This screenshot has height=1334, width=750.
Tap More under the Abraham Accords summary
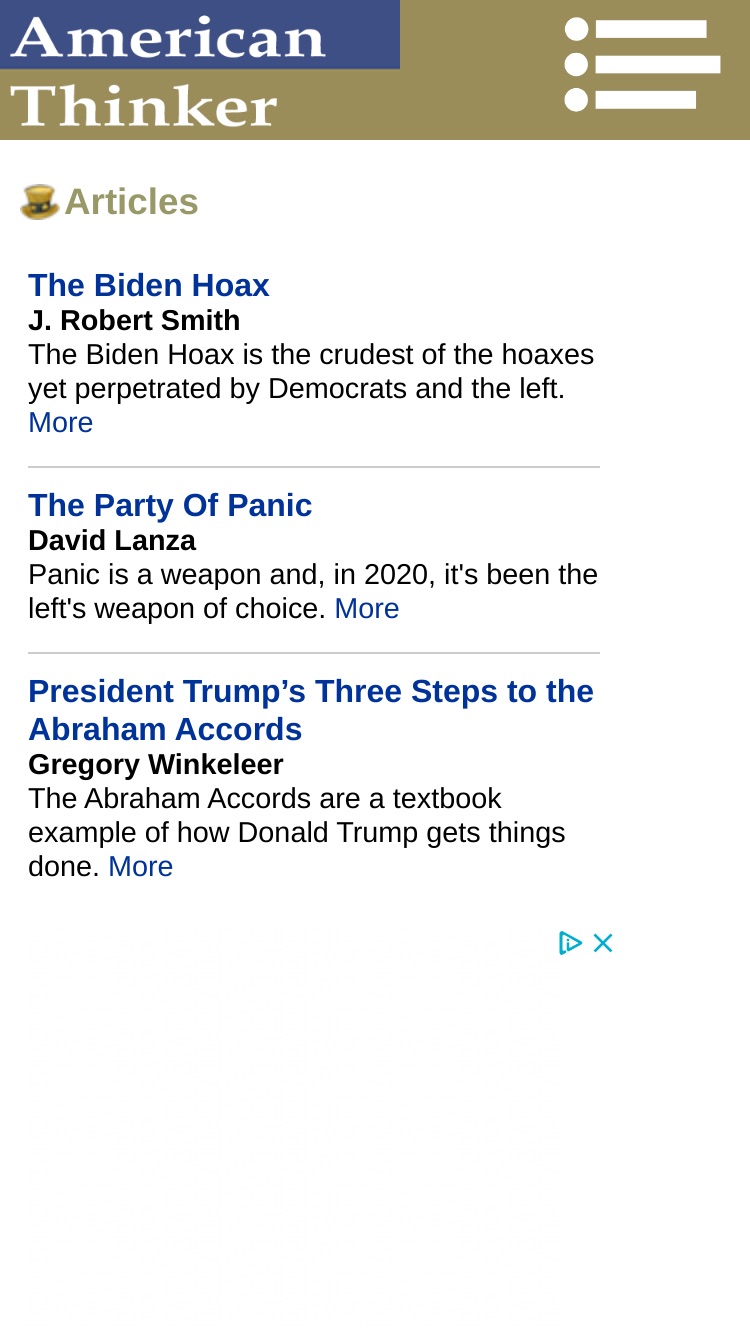(140, 867)
